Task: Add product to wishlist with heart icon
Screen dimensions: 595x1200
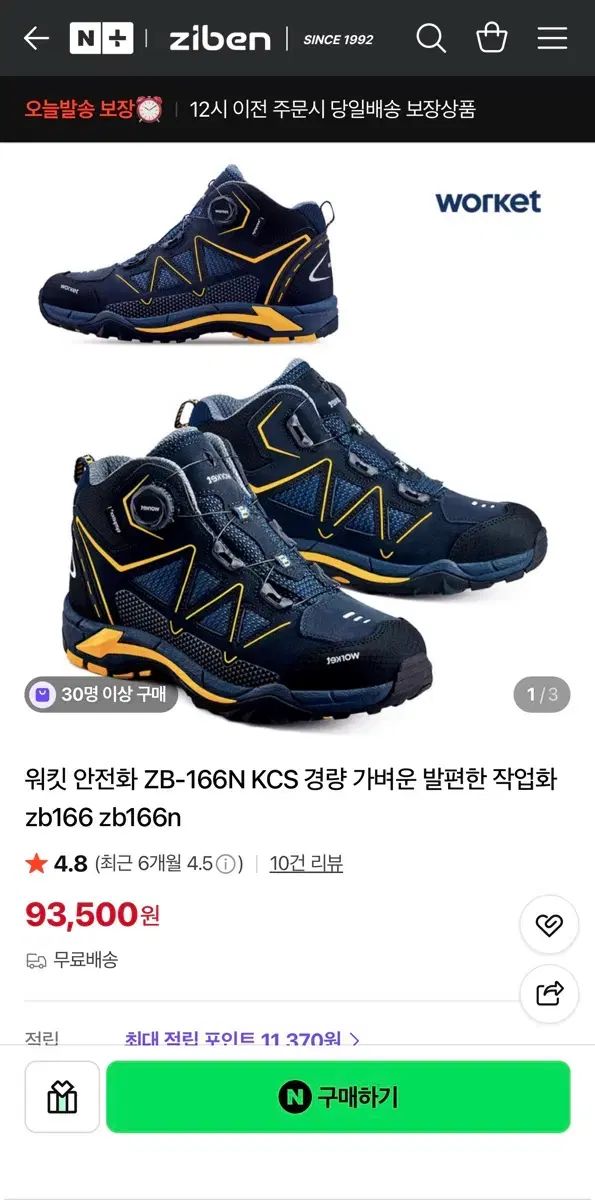Action: pos(549,925)
